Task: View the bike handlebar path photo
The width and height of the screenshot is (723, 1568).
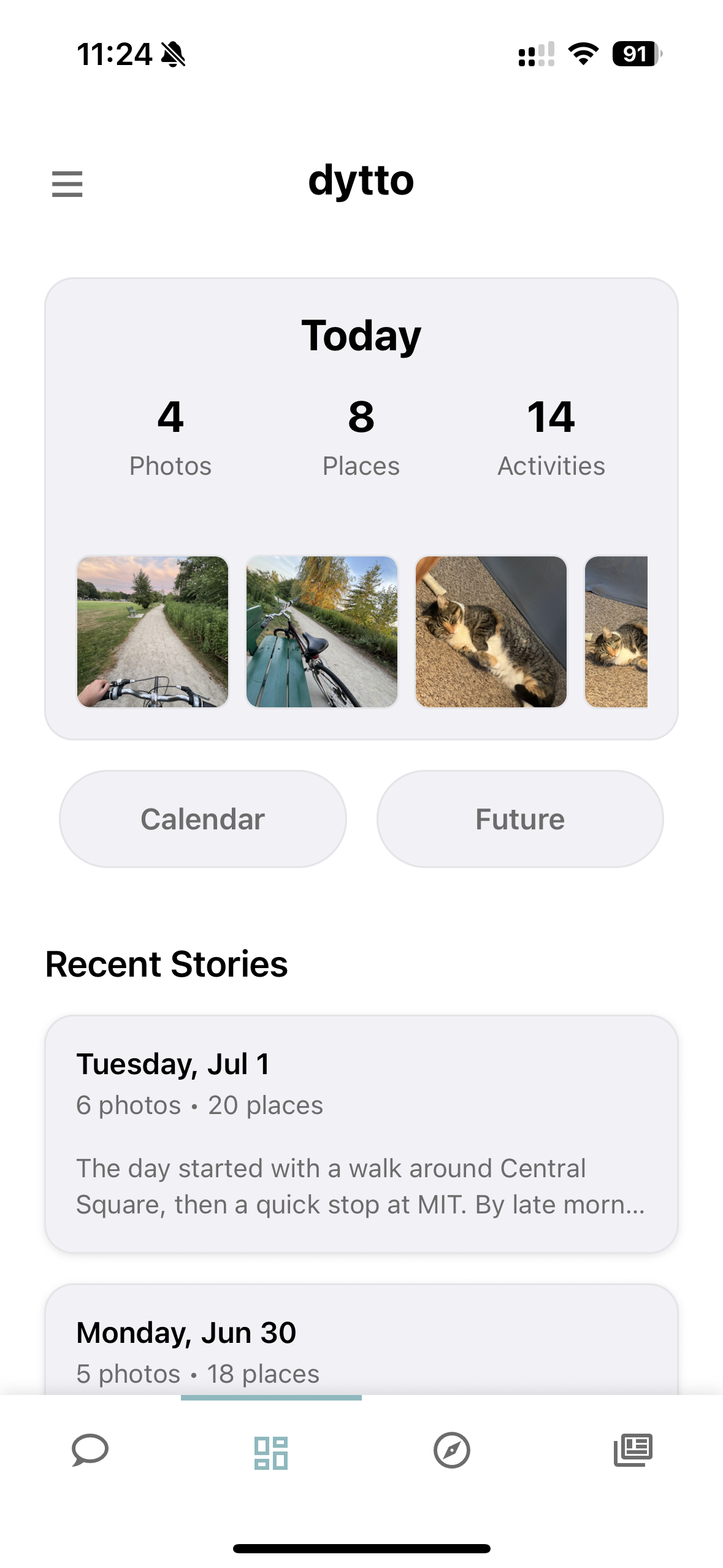Action: tap(153, 632)
